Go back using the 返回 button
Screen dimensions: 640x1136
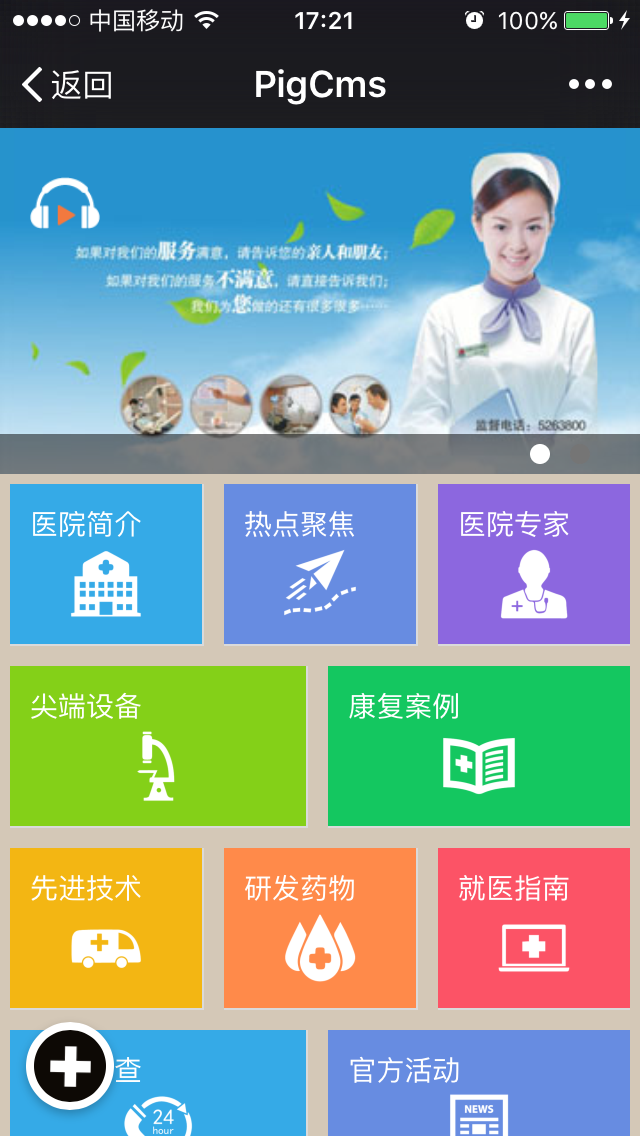66,85
